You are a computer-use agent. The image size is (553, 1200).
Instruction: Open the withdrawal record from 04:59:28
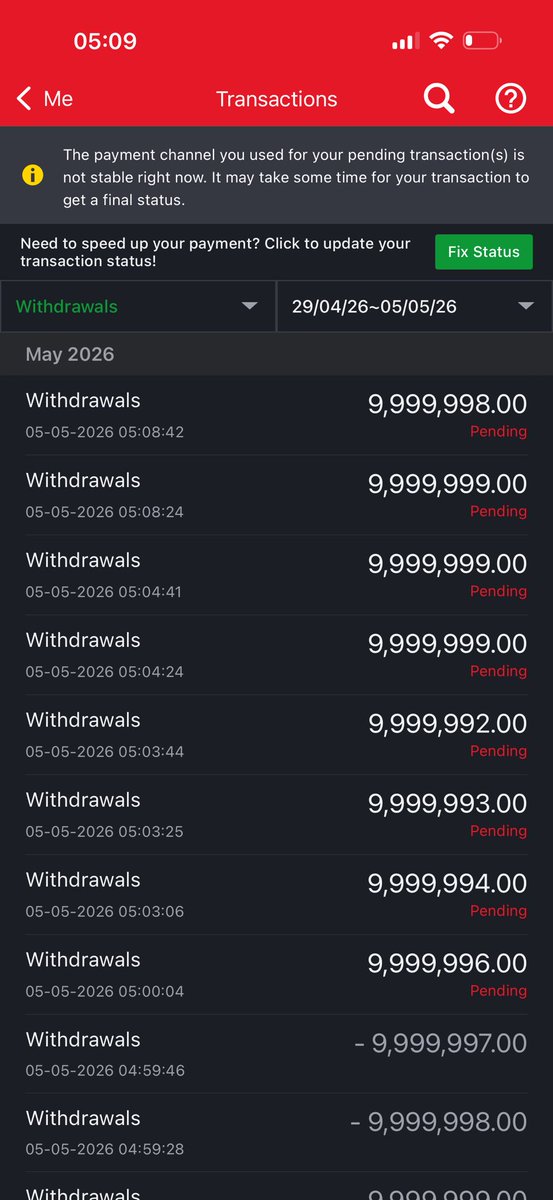pyautogui.click(x=276, y=1133)
